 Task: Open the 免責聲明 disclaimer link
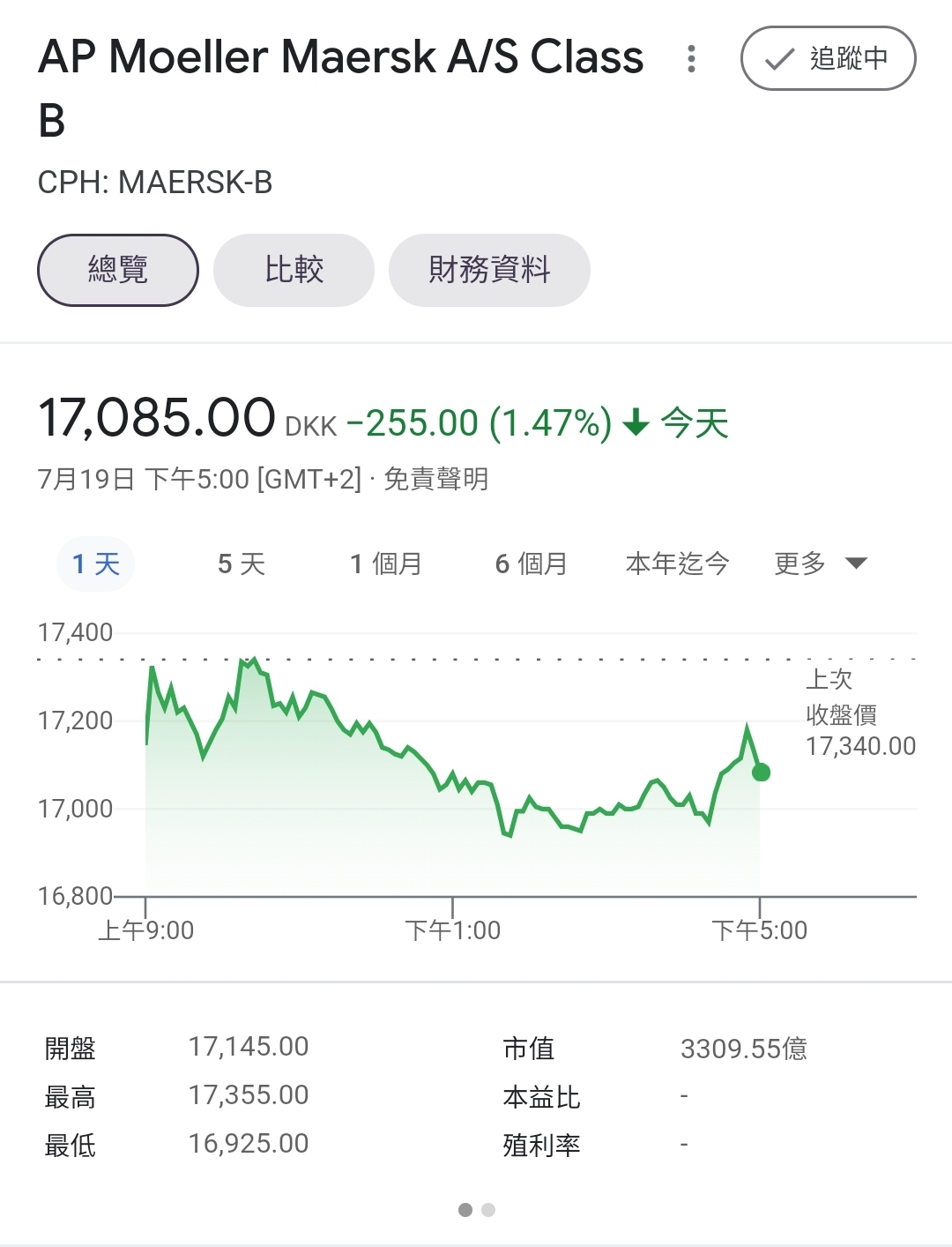point(436,480)
